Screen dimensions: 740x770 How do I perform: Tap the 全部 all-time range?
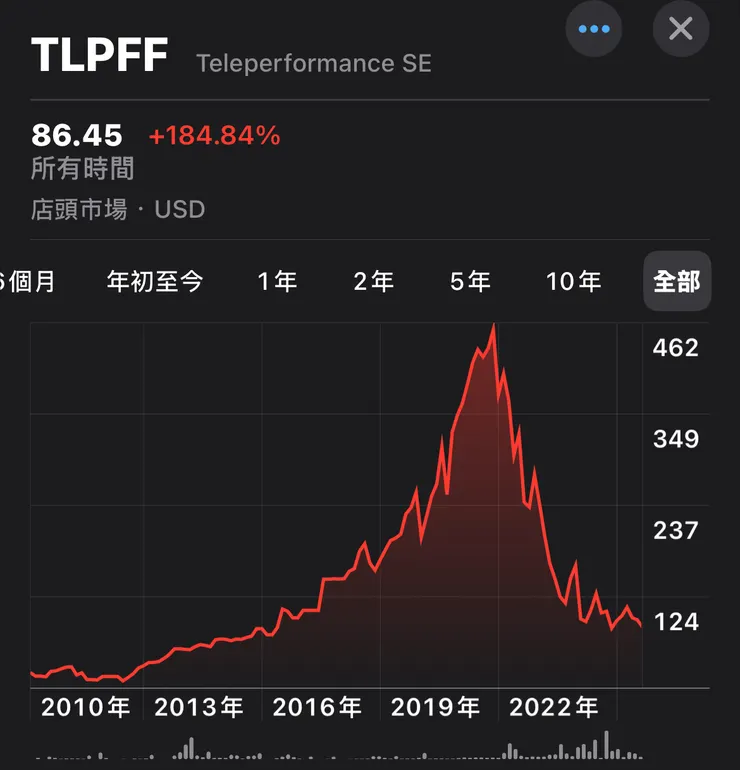click(677, 282)
